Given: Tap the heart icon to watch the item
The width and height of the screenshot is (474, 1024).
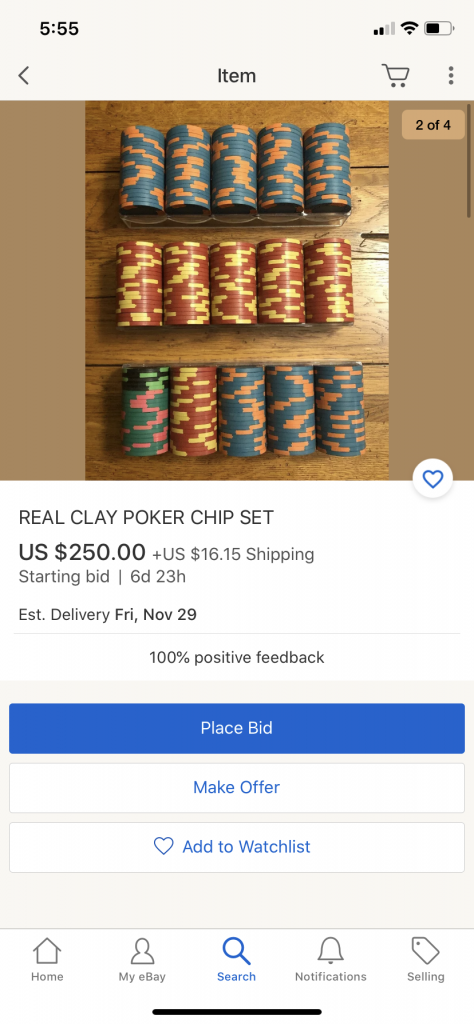Looking at the screenshot, I should (432, 479).
